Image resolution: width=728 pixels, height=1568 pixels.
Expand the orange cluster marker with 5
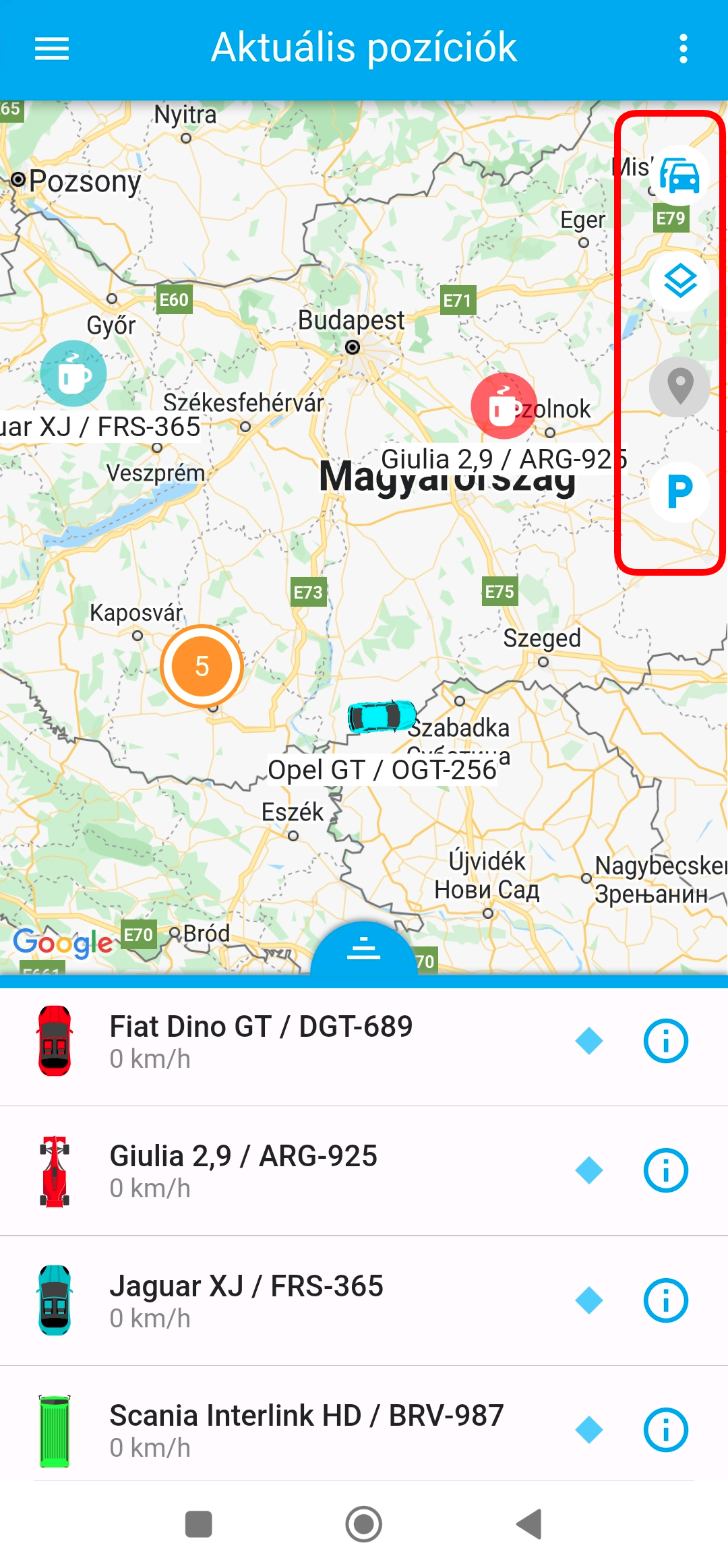[202, 666]
